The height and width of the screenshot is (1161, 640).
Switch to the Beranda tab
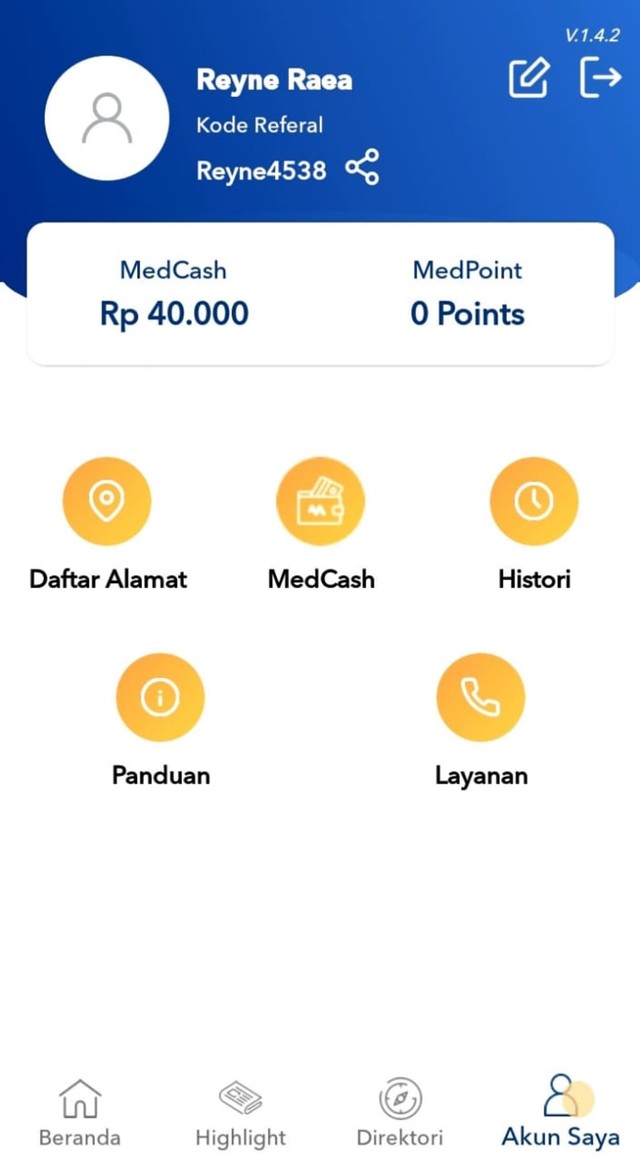pos(79,1112)
